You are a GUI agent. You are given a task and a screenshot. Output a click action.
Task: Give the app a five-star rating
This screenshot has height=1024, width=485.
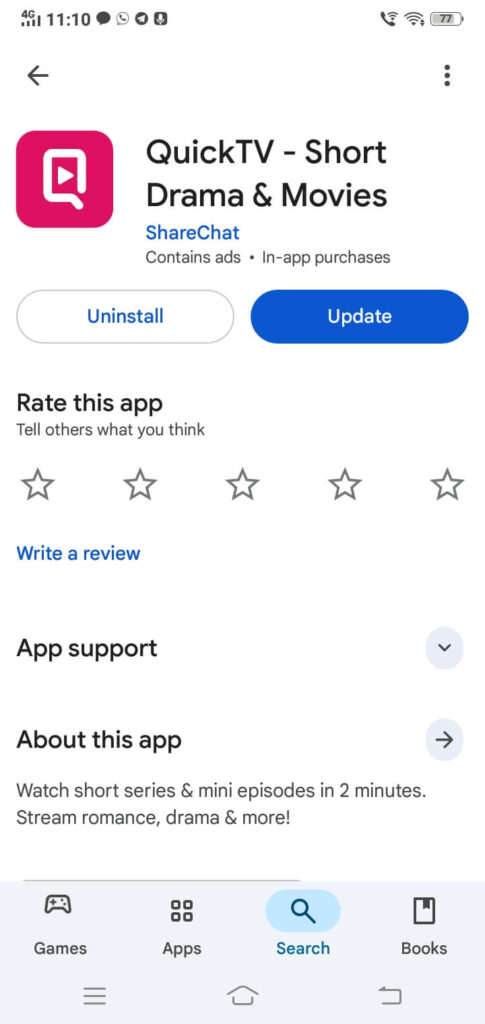click(x=447, y=485)
